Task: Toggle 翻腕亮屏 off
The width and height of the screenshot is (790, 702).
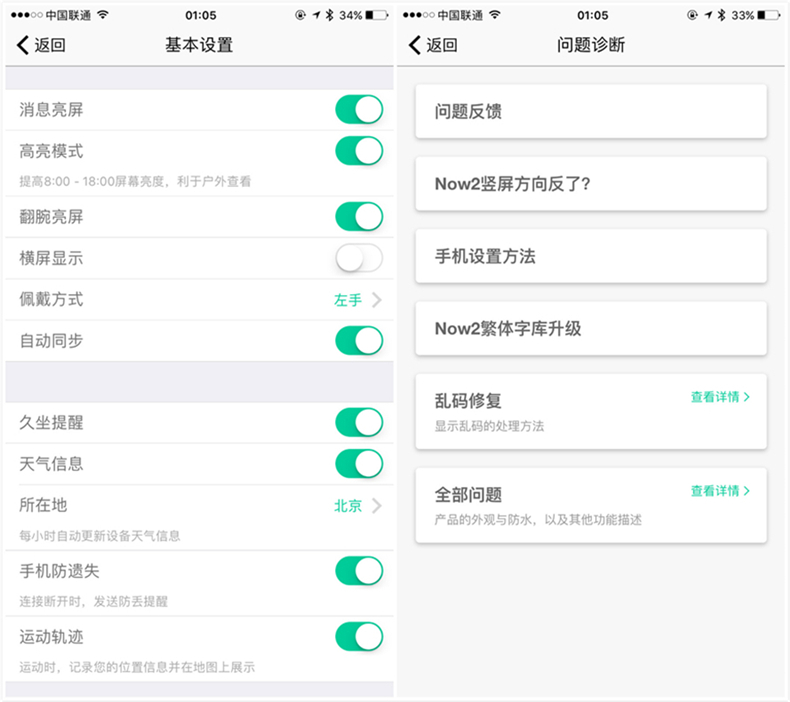Action: click(x=359, y=216)
